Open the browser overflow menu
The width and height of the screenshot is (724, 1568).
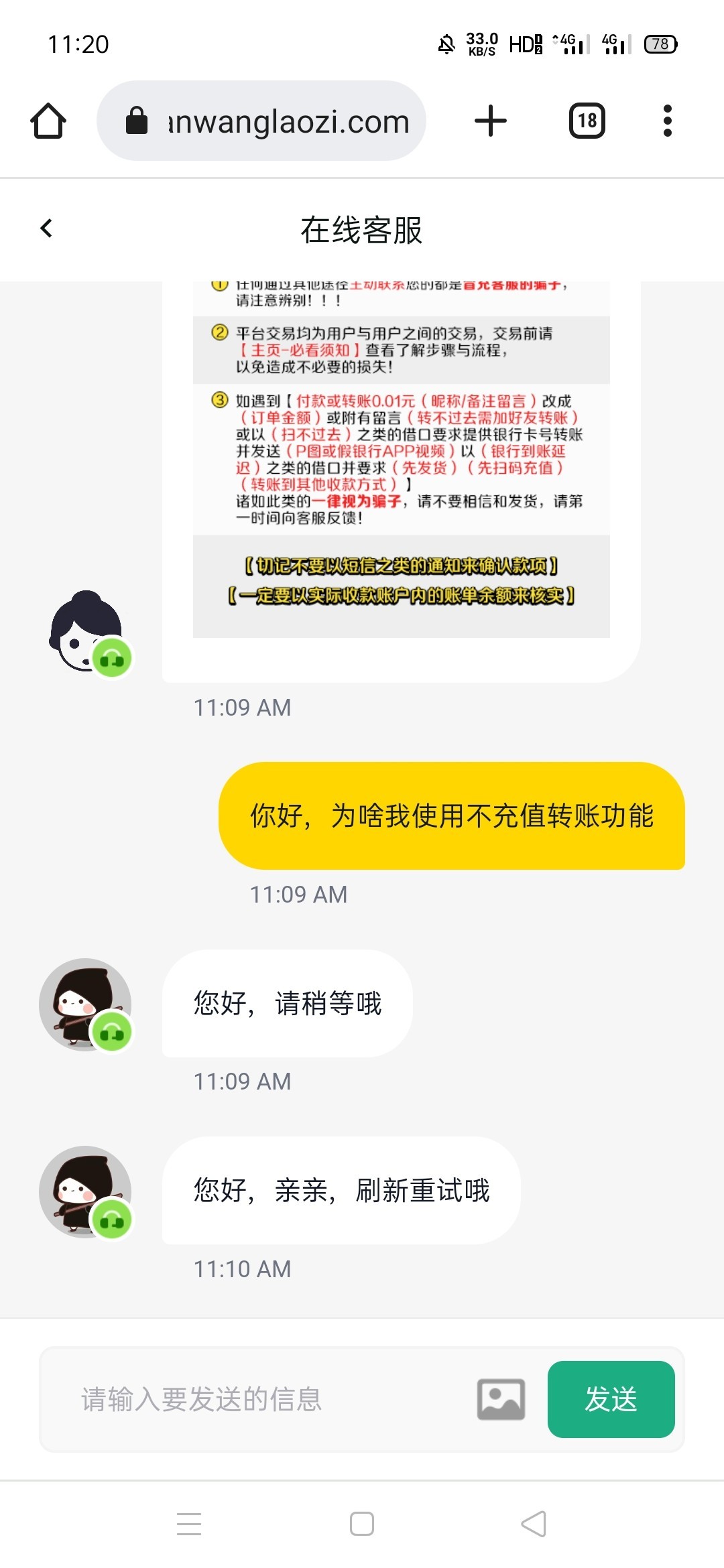[667, 121]
